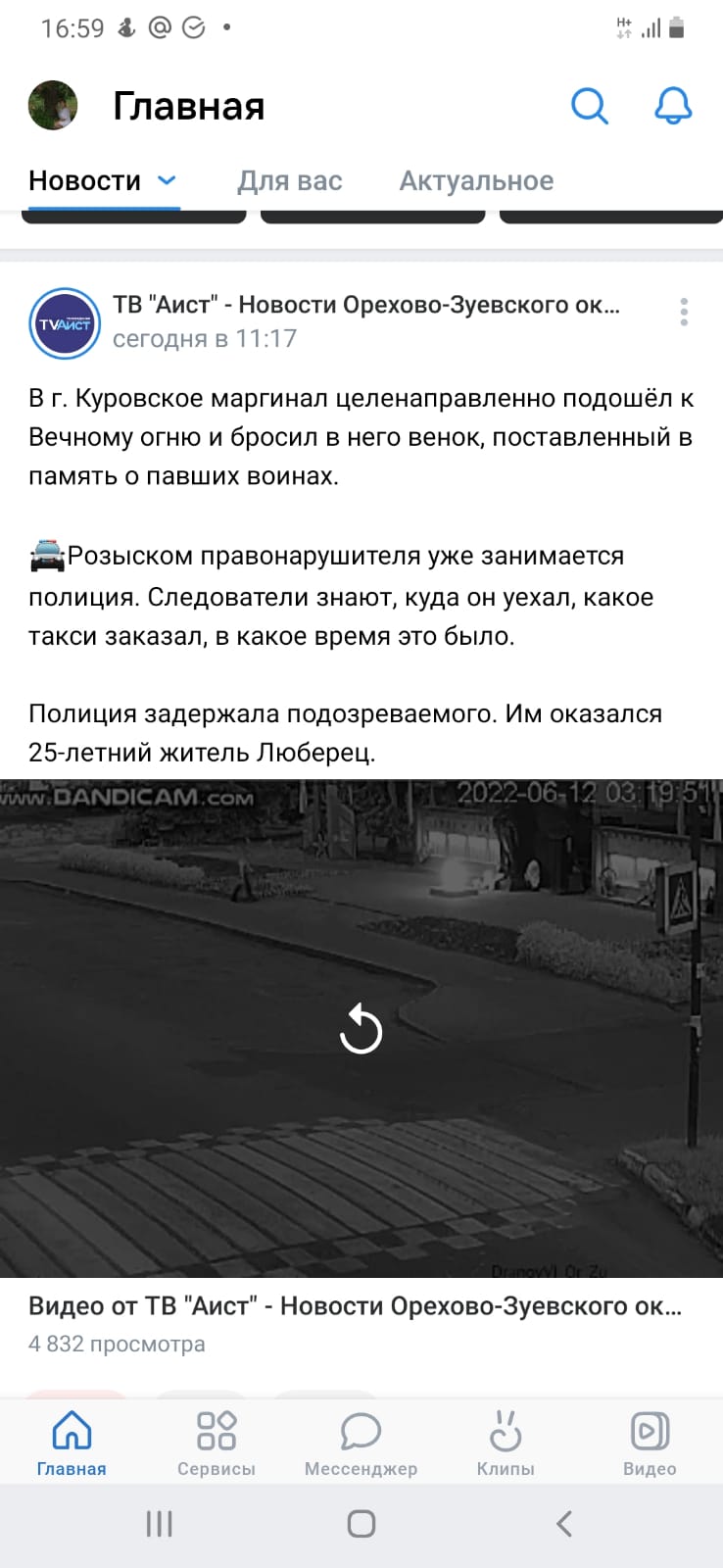The width and height of the screenshot is (723, 1568).
Task: Open the Сервисы tab
Action: pos(217,1442)
